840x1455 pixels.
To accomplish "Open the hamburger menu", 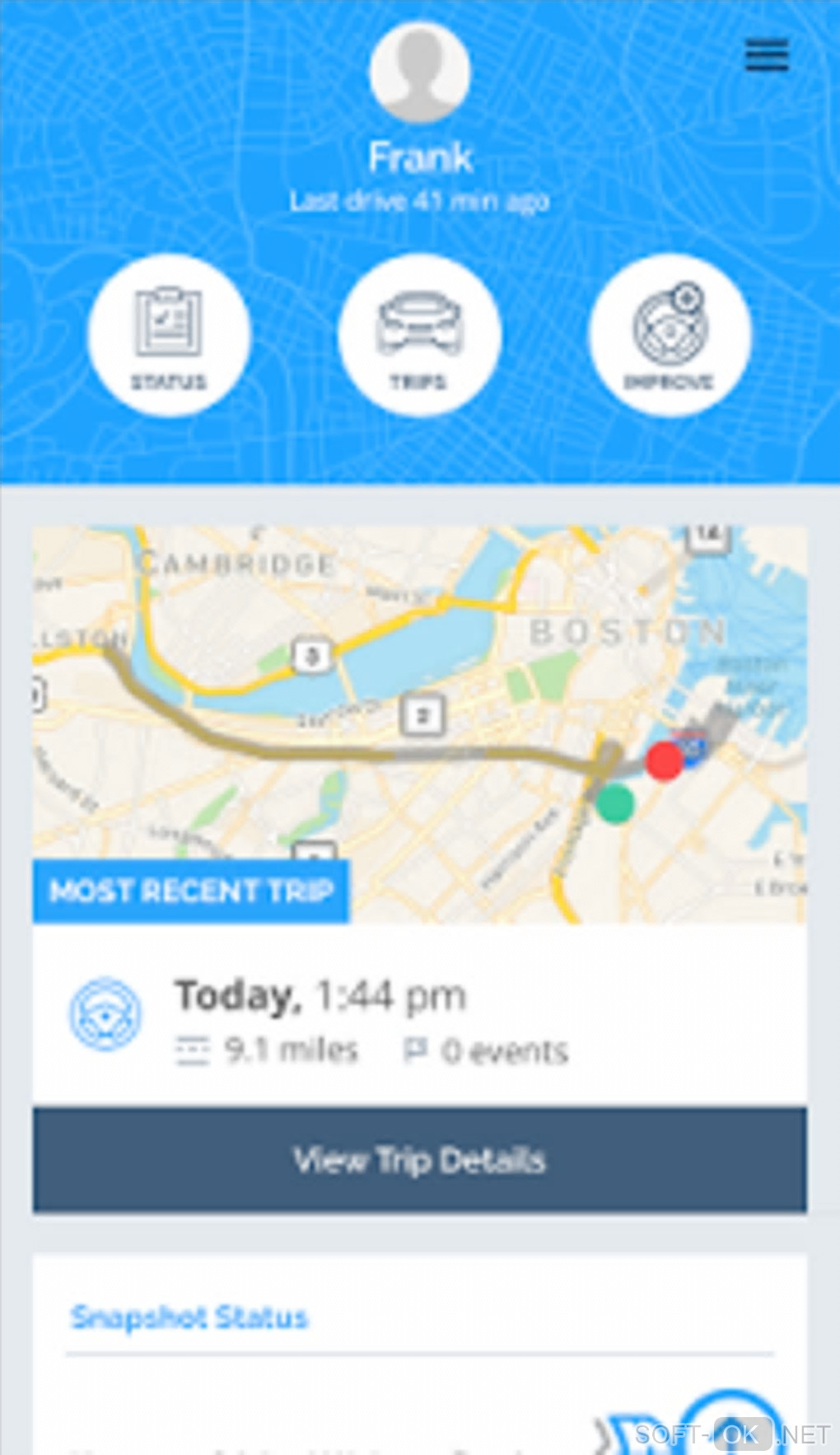I will (x=767, y=56).
